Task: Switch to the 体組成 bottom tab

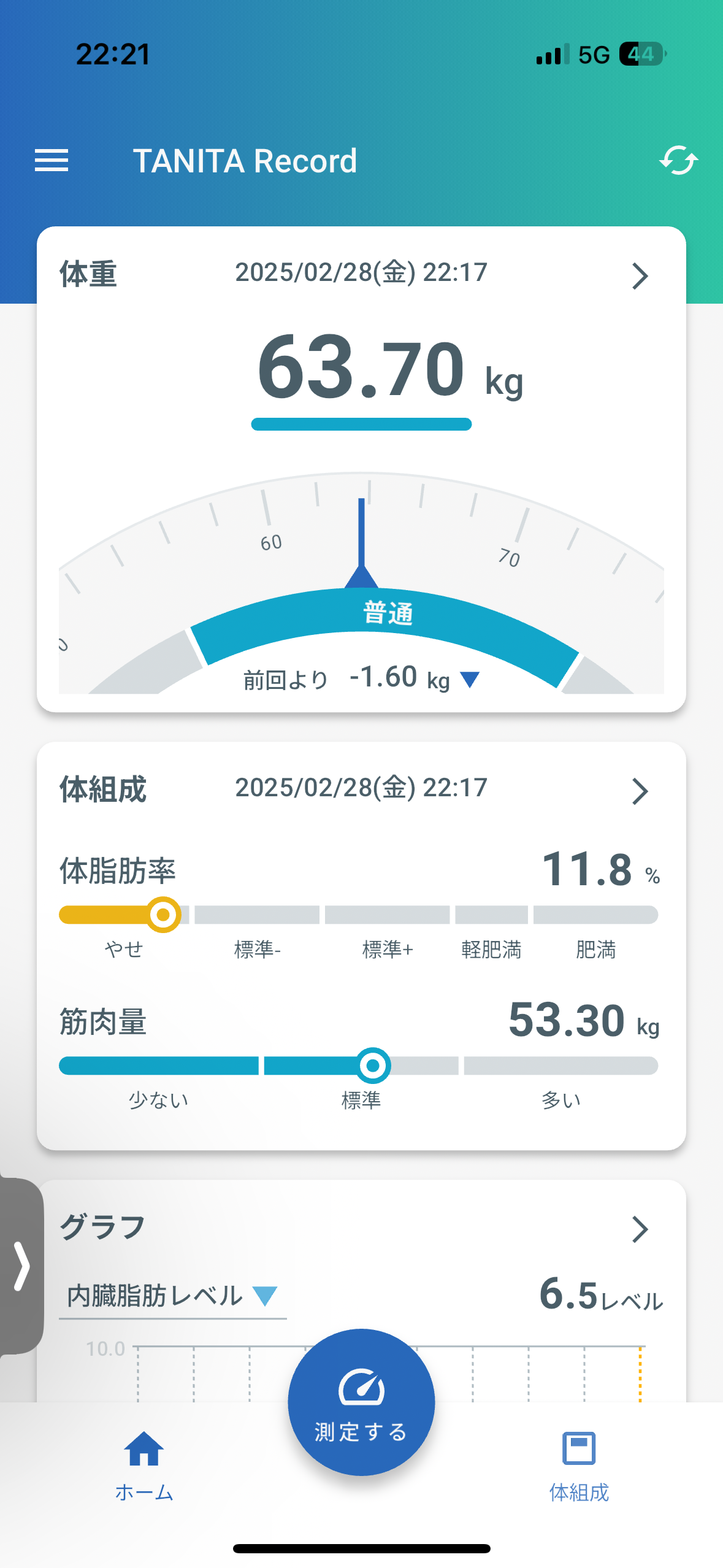Action: tap(578, 1466)
